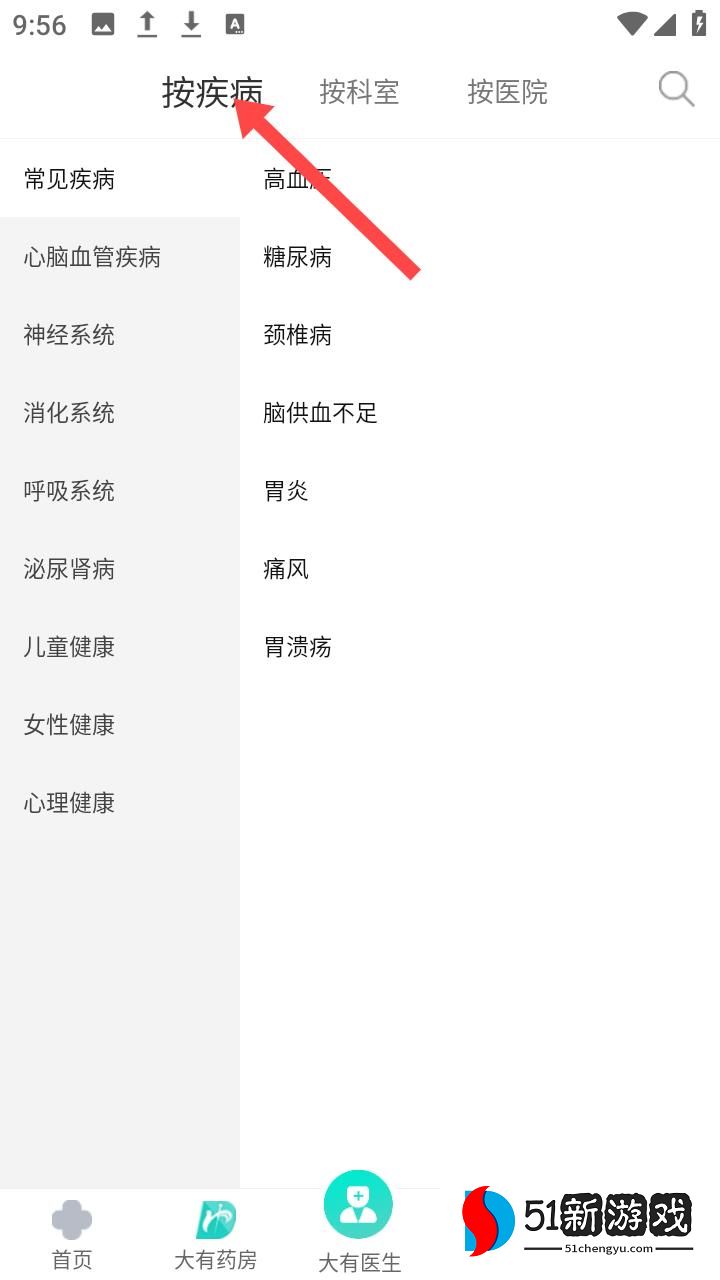The width and height of the screenshot is (720, 1280).
Task: Select the 心理健康 category
Action: coord(70,803)
